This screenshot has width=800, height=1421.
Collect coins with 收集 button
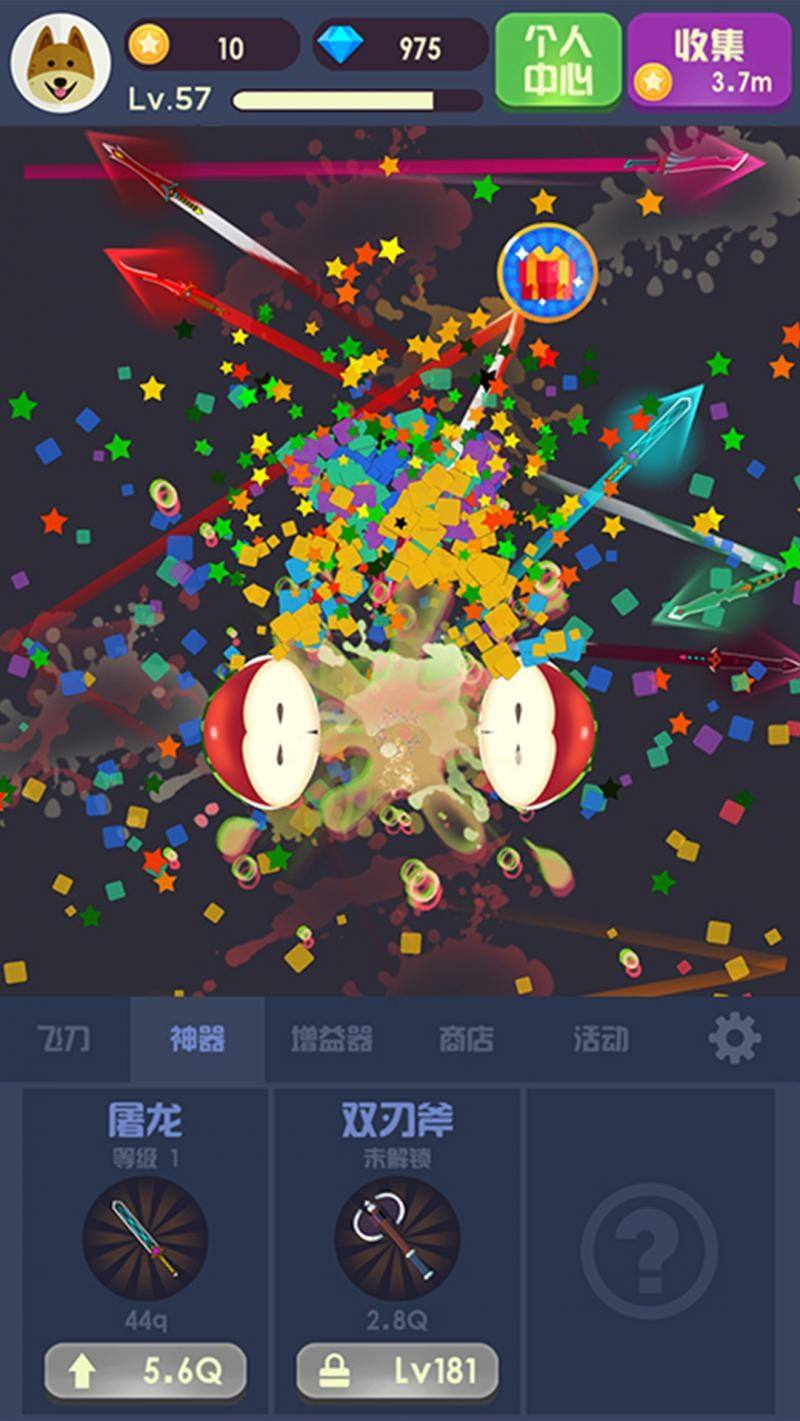pos(709,60)
